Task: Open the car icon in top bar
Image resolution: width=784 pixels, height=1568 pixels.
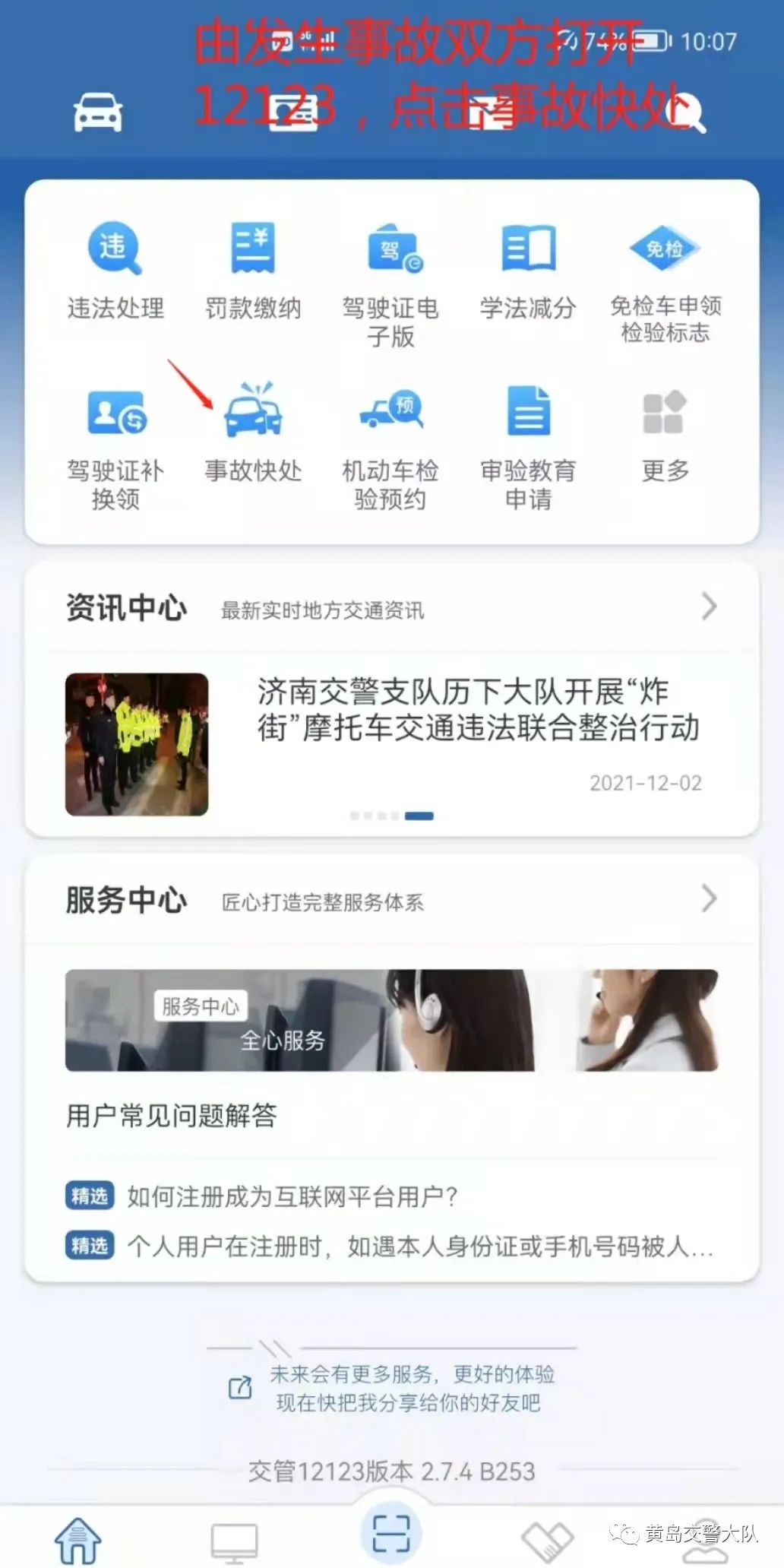Action: tap(97, 112)
